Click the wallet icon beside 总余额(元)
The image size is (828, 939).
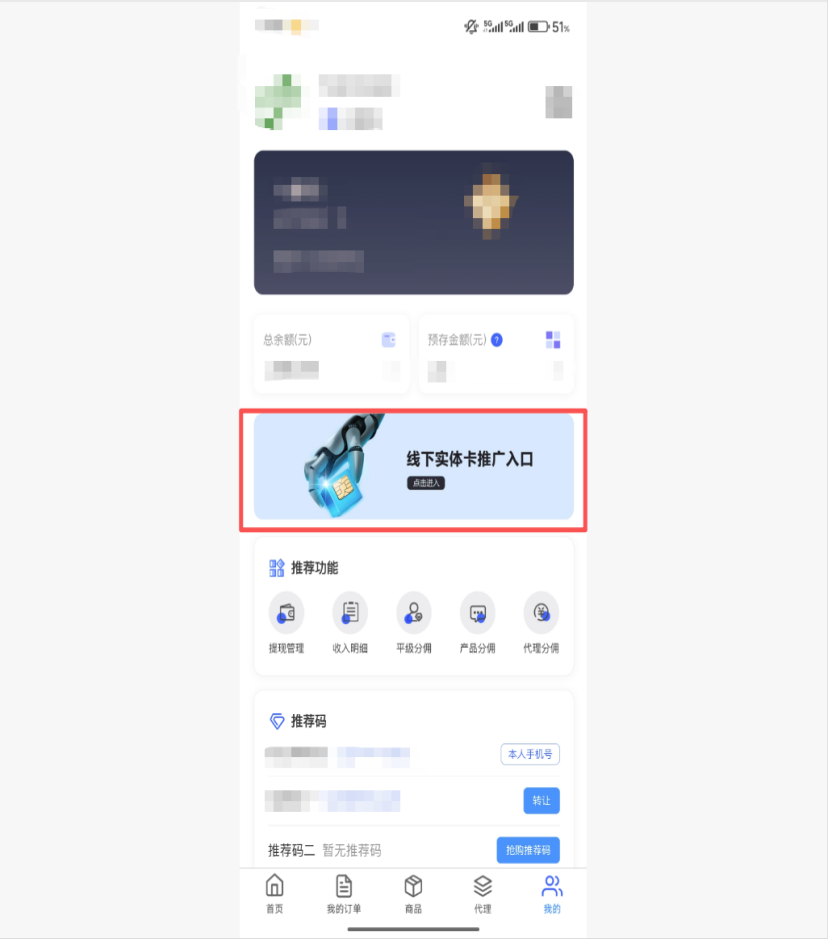click(x=389, y=340)
